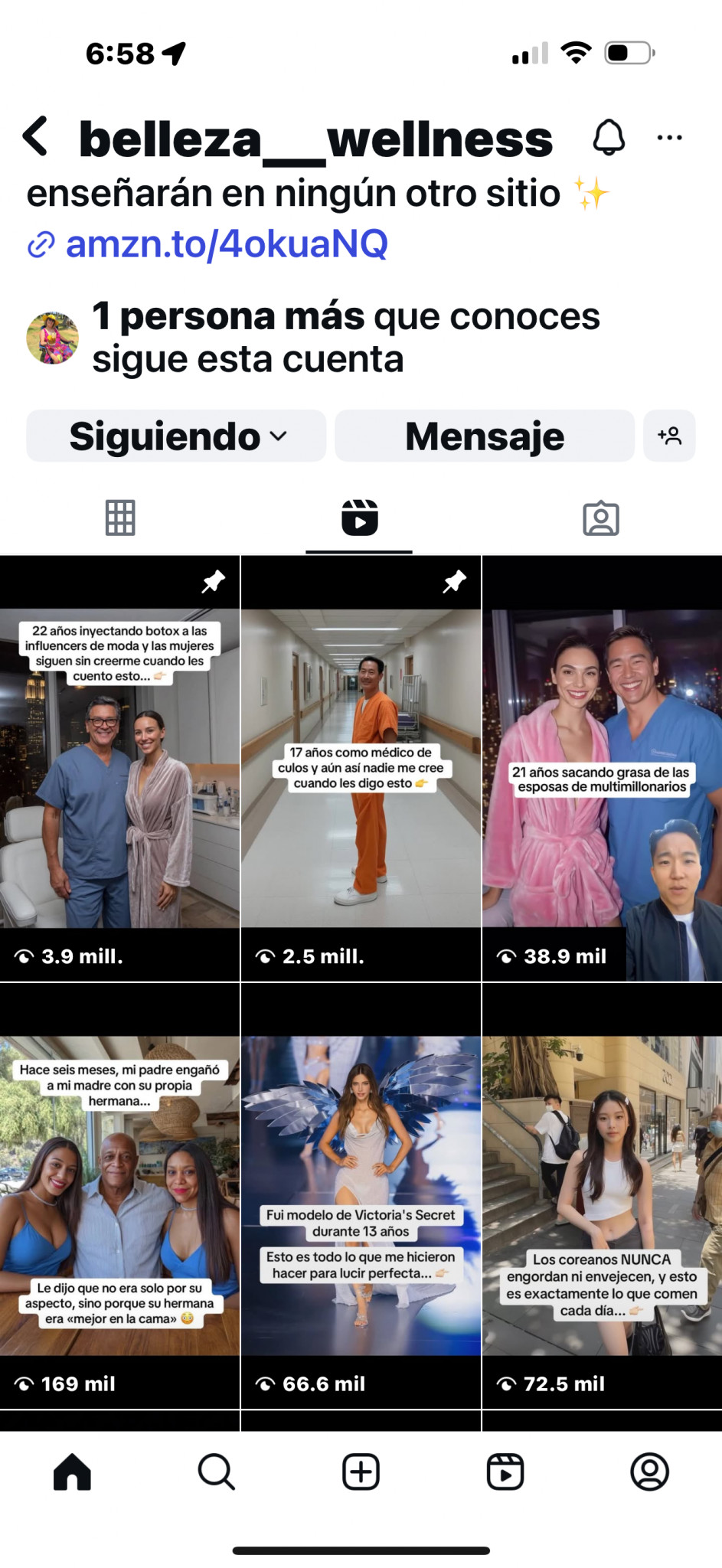
Task: Select the Reels tab on the profile
Action: point(359,518)
